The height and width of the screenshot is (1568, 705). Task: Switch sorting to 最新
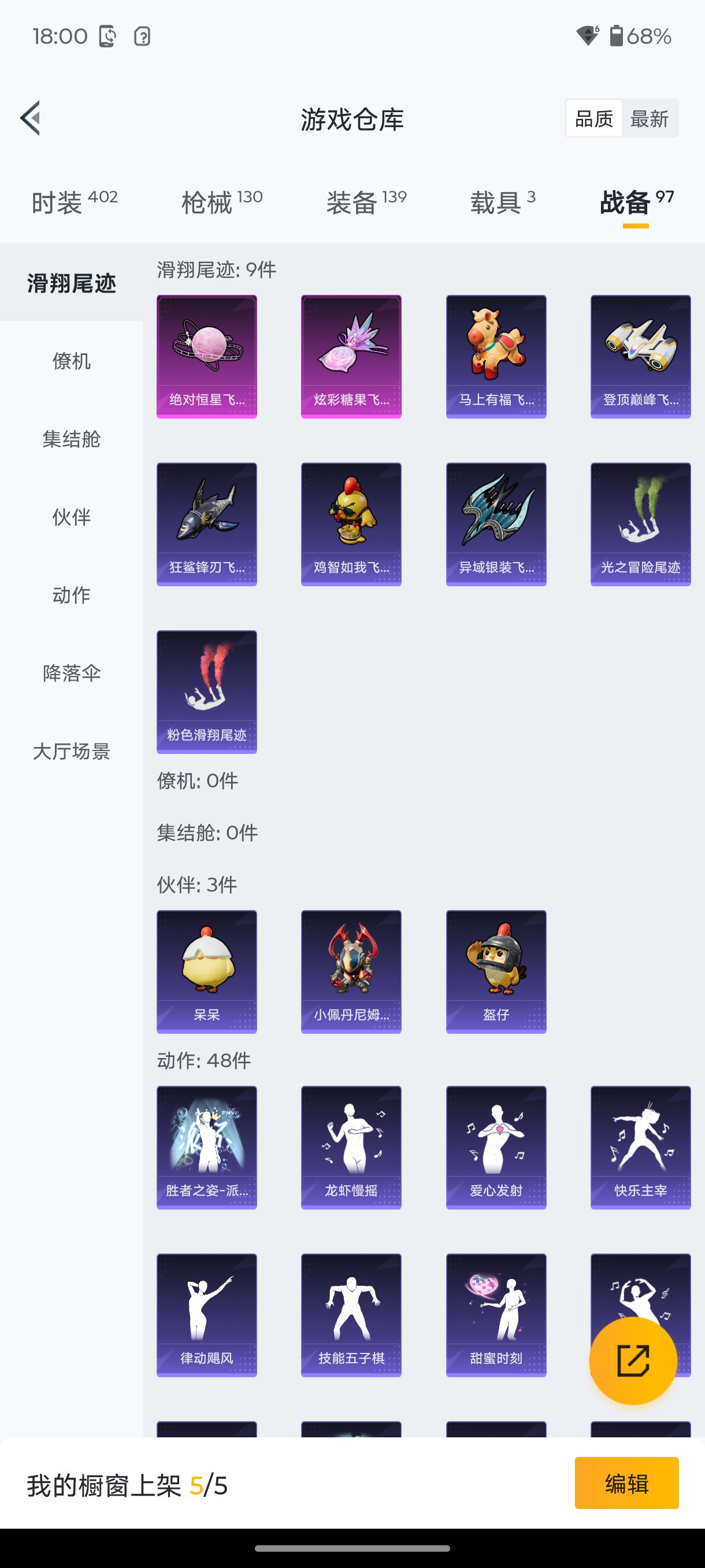pyautogui.click(x=650, y=118)
